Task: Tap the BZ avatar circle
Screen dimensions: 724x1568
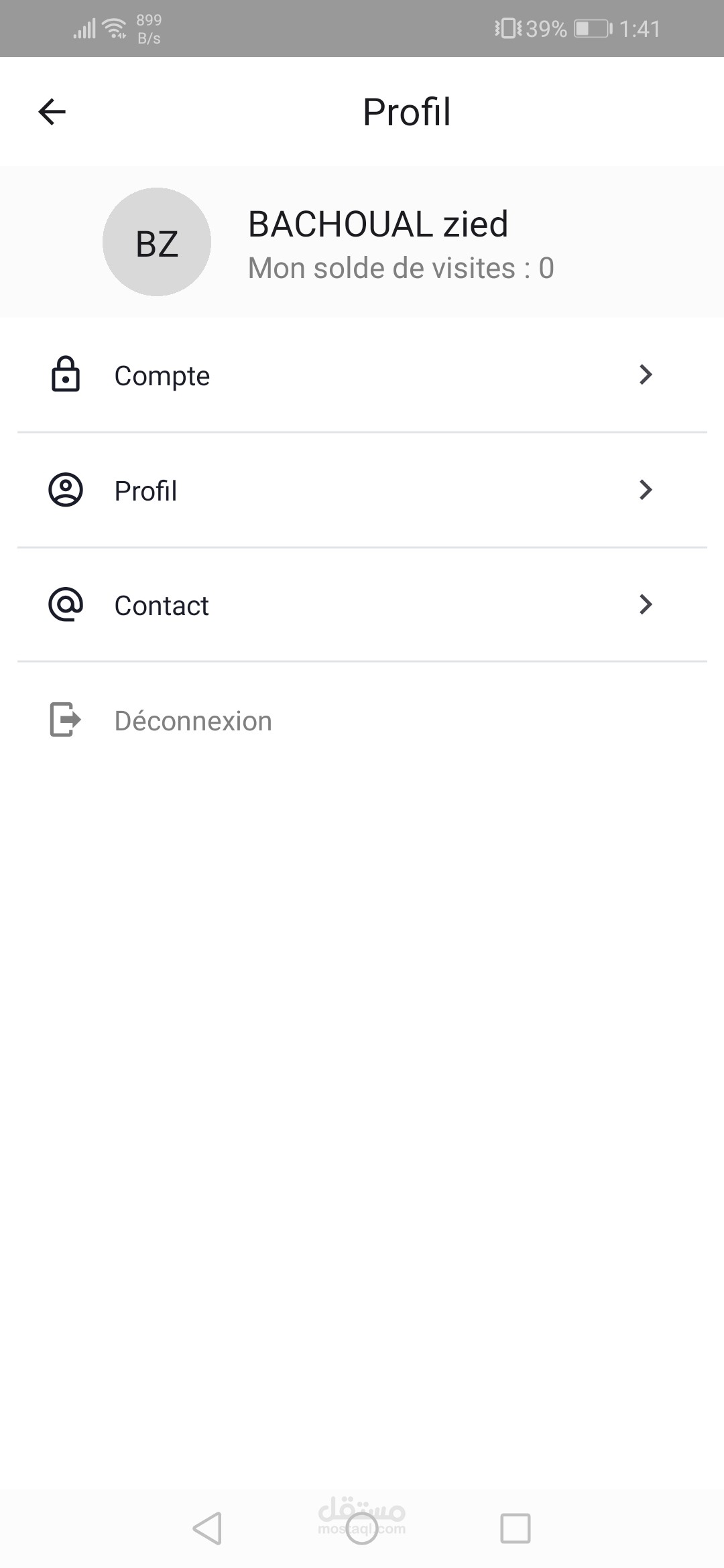Action: point(157,242)
